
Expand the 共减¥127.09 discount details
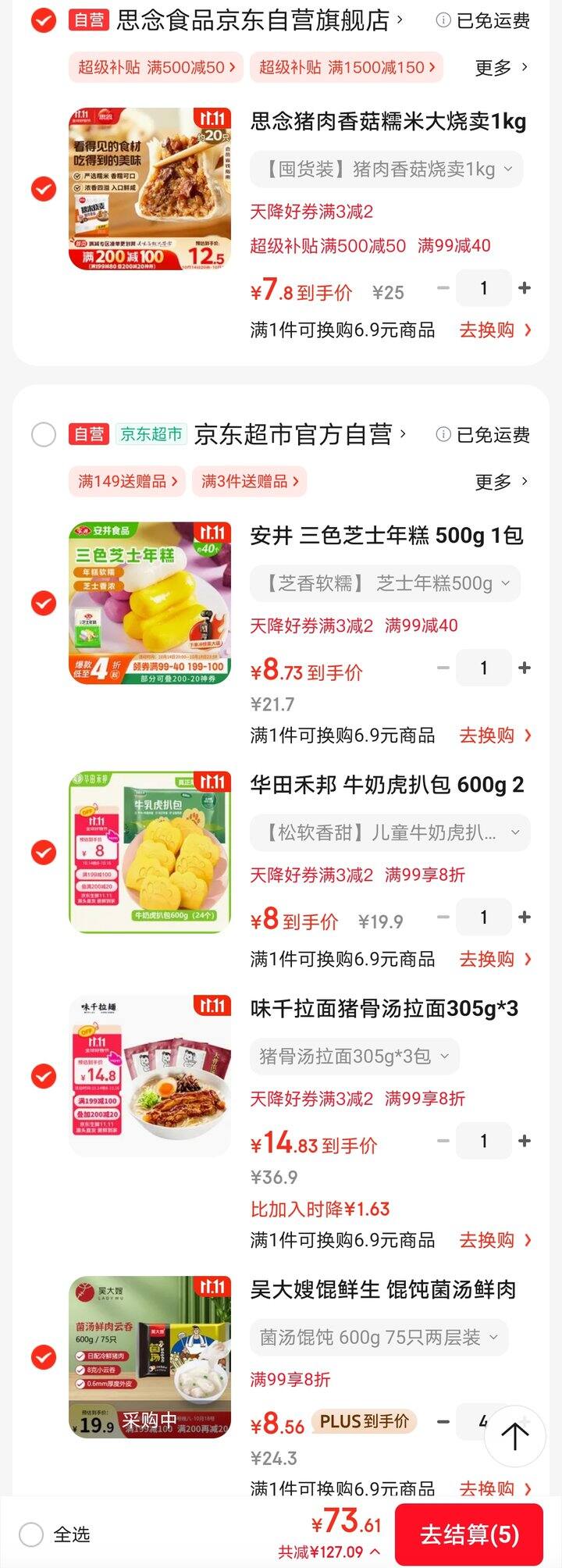click(329, 1552)
